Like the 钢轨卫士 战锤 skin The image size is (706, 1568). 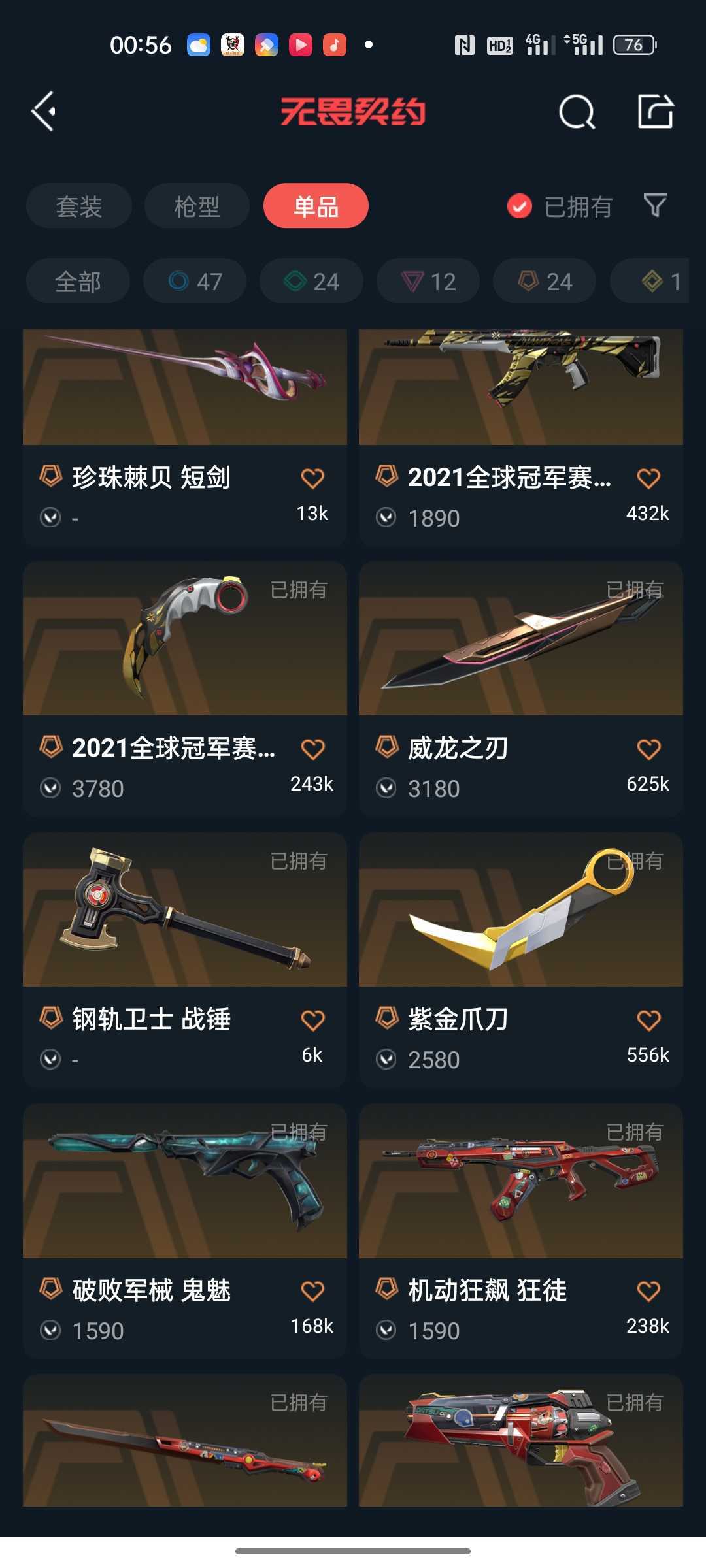pos(312,1020)
